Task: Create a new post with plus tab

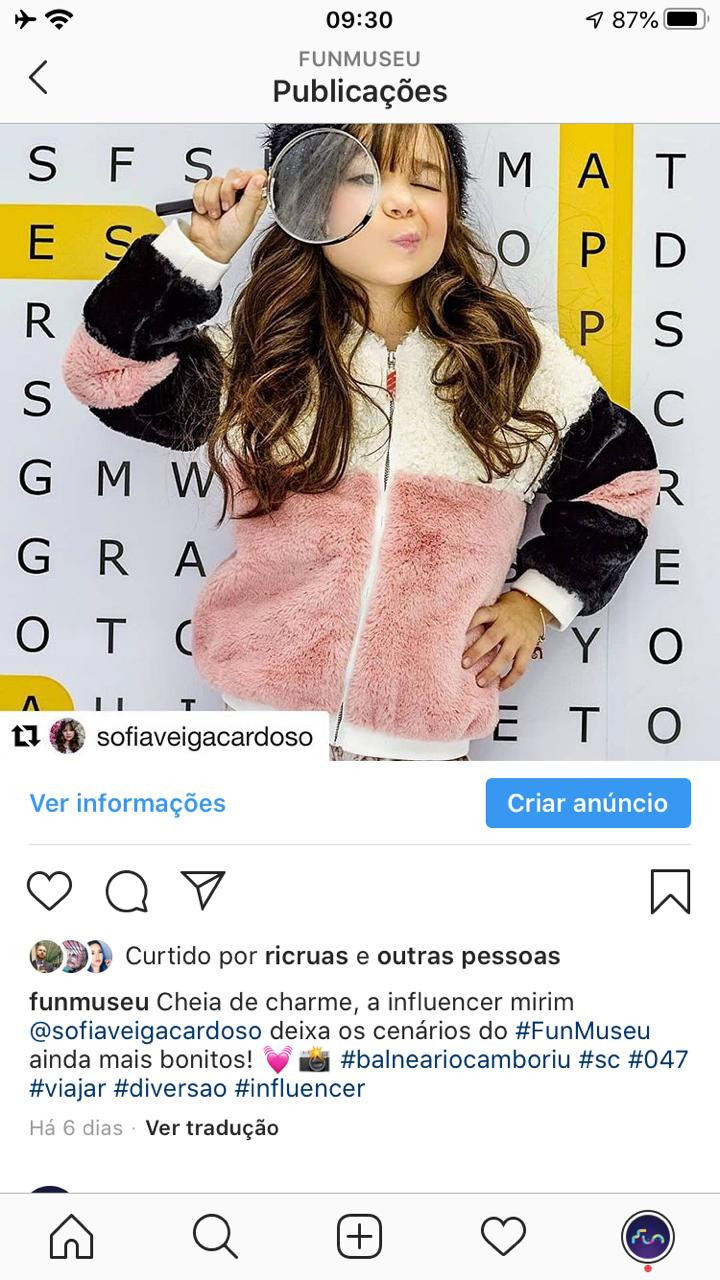Action: click(x=359, y=1237)
